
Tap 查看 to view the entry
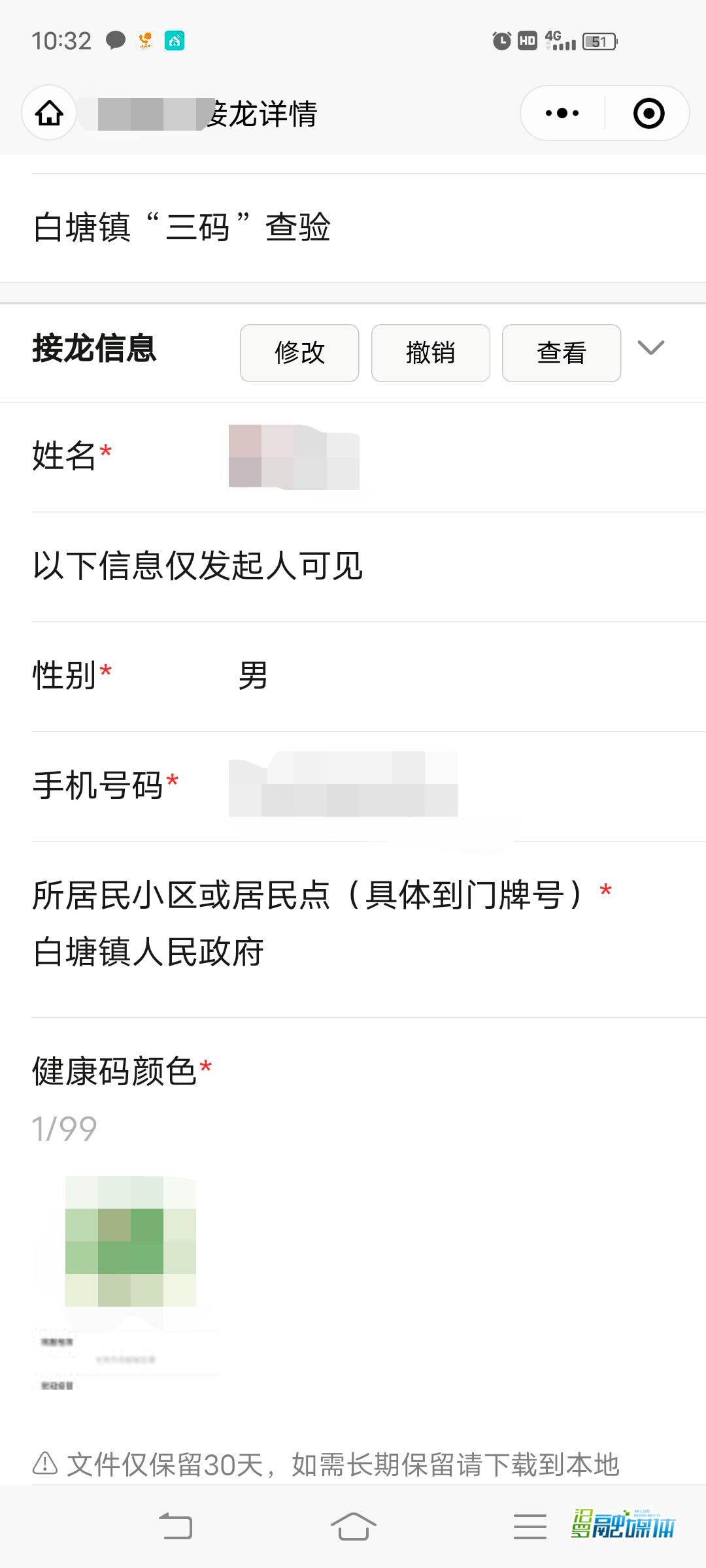click(x=561, y=353)
